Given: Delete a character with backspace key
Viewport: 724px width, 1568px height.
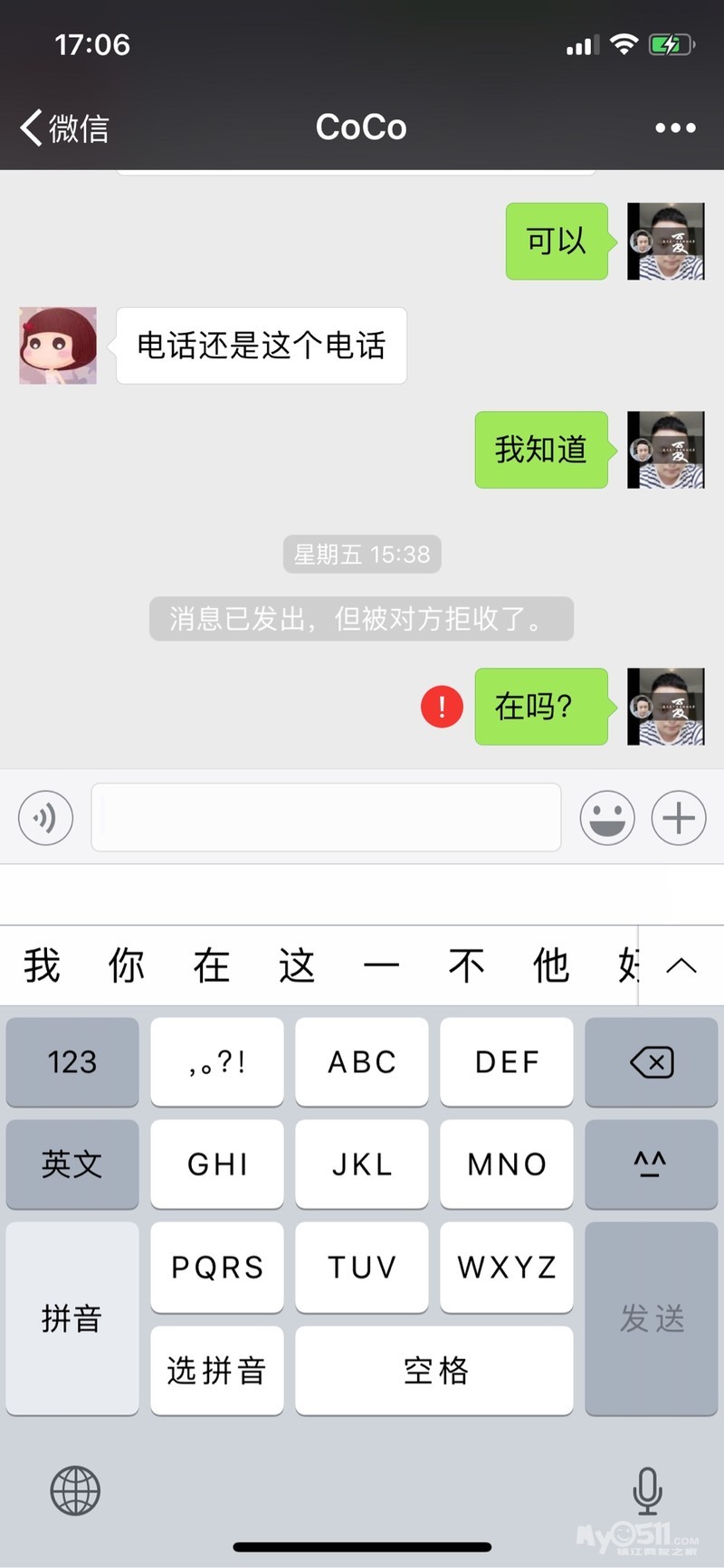Looking at the screenshot, I should coord(652,1061).
